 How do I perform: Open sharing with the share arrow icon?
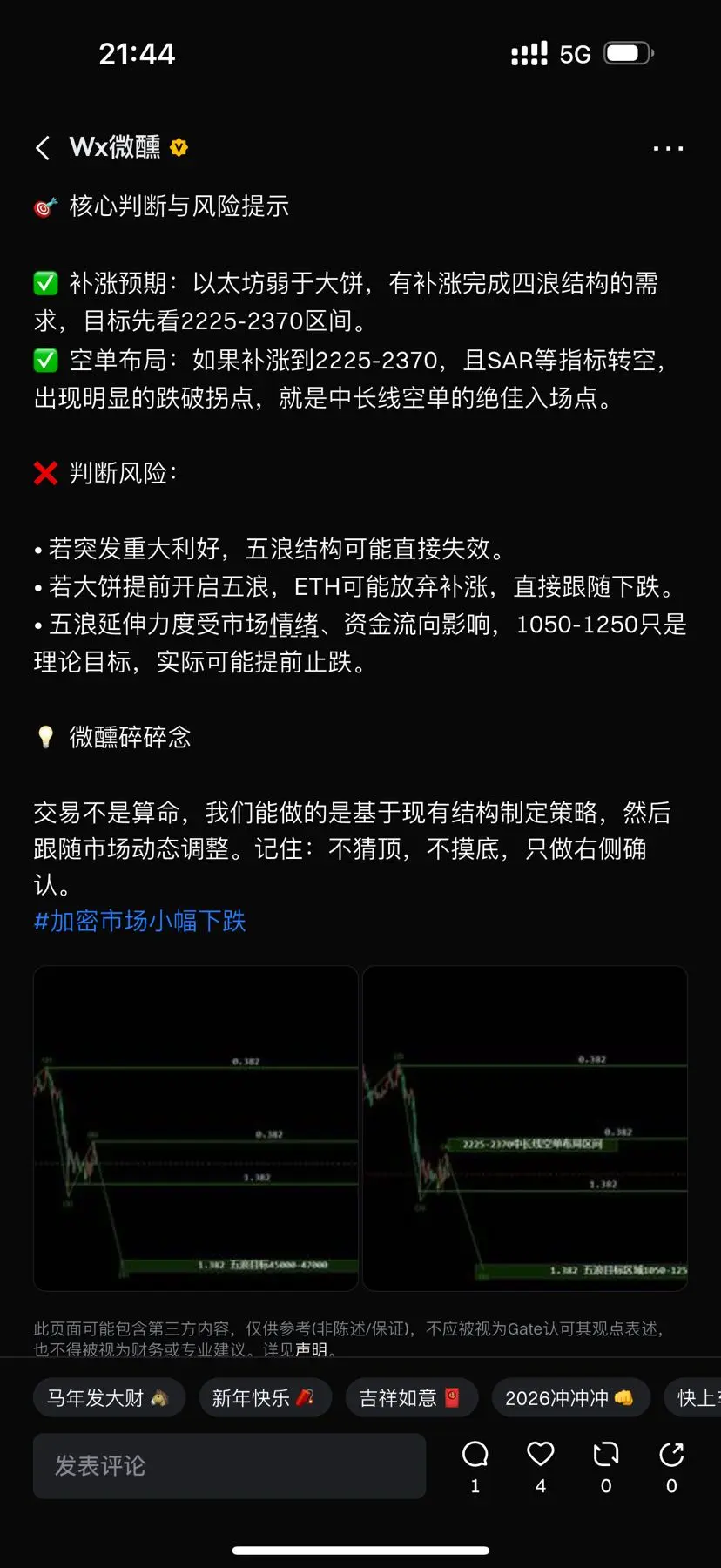pyautogui.click(x=670, y=1454)
